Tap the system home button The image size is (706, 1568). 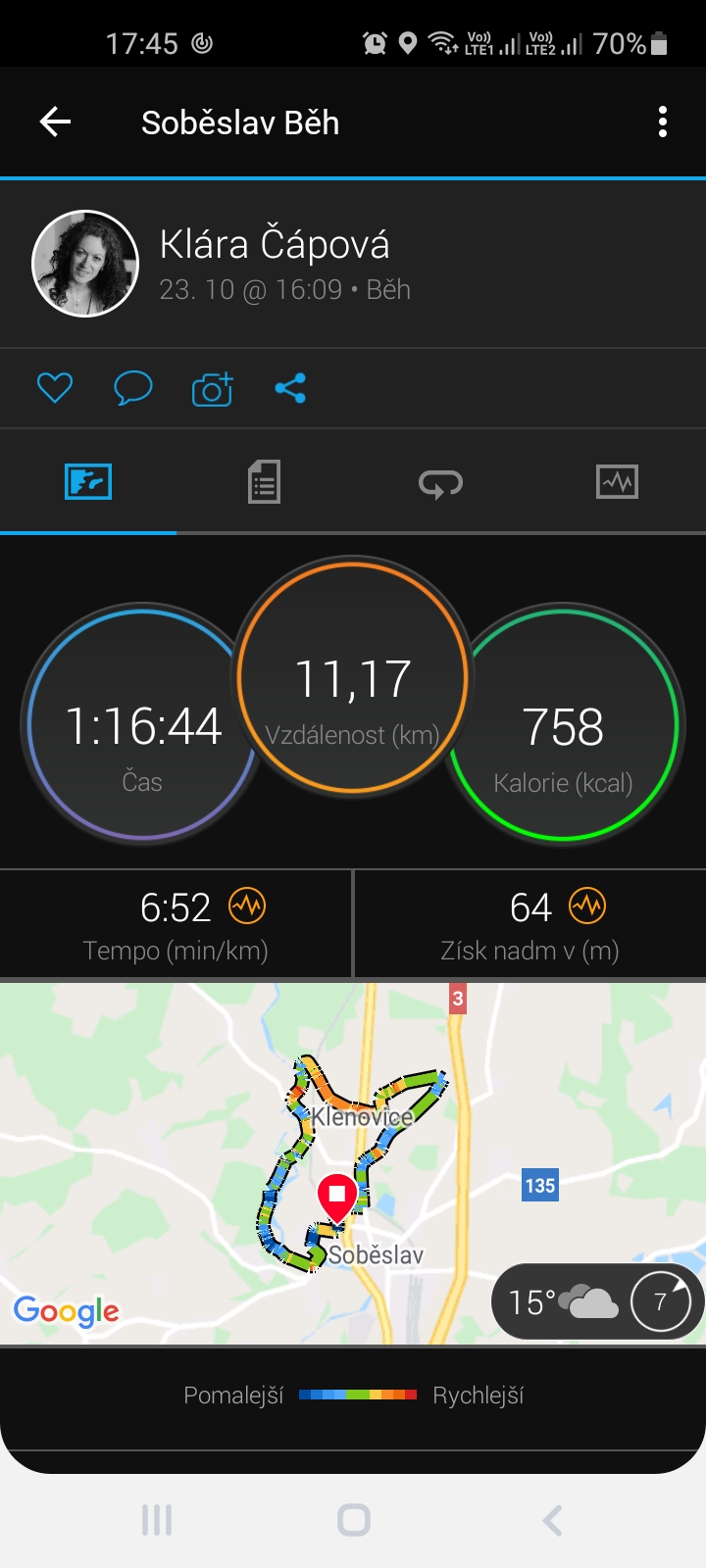[x=353, y=1520]
